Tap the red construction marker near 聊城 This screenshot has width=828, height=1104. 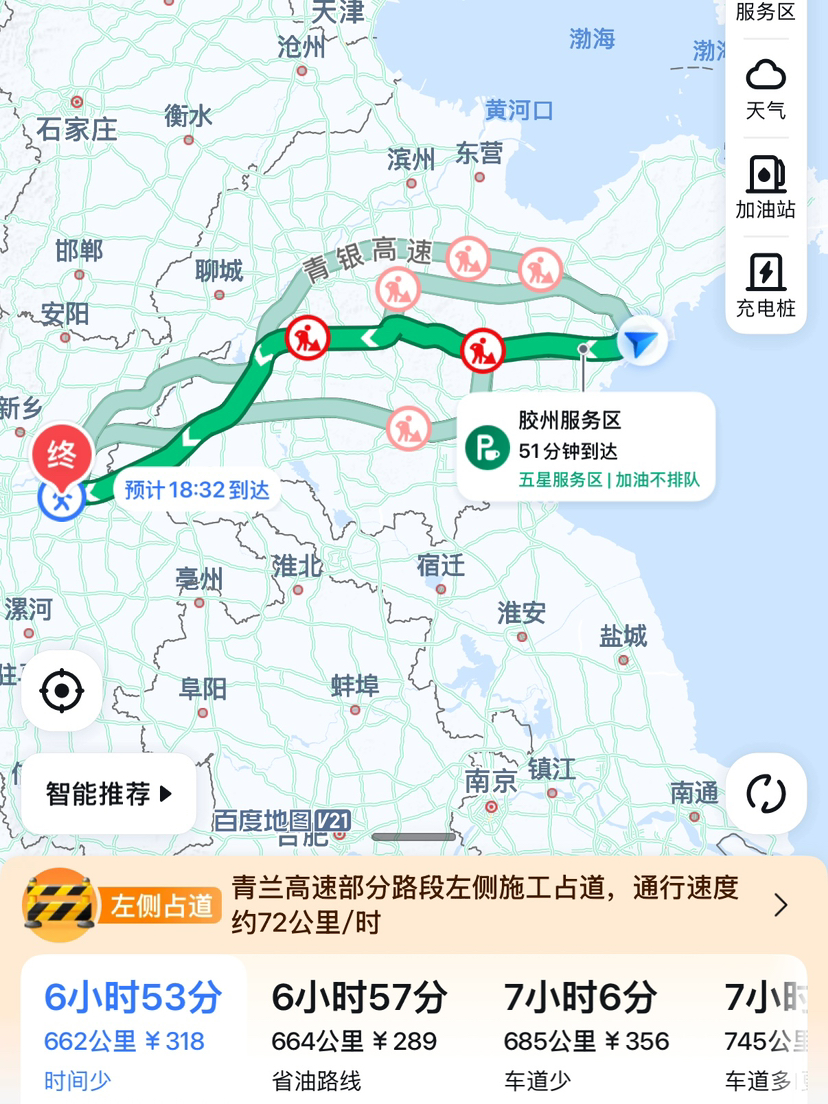[307, 337]
